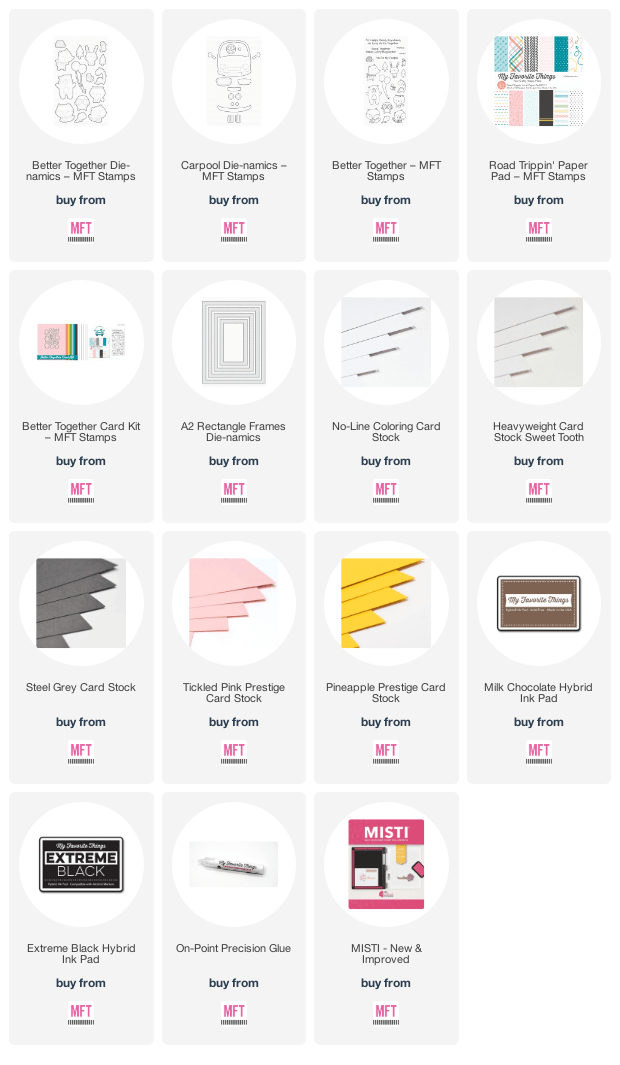Open A2 Rectangle Frames Die-namics item
The height and width of the screenshot is (1065, 620).
[x=233, y=342]
